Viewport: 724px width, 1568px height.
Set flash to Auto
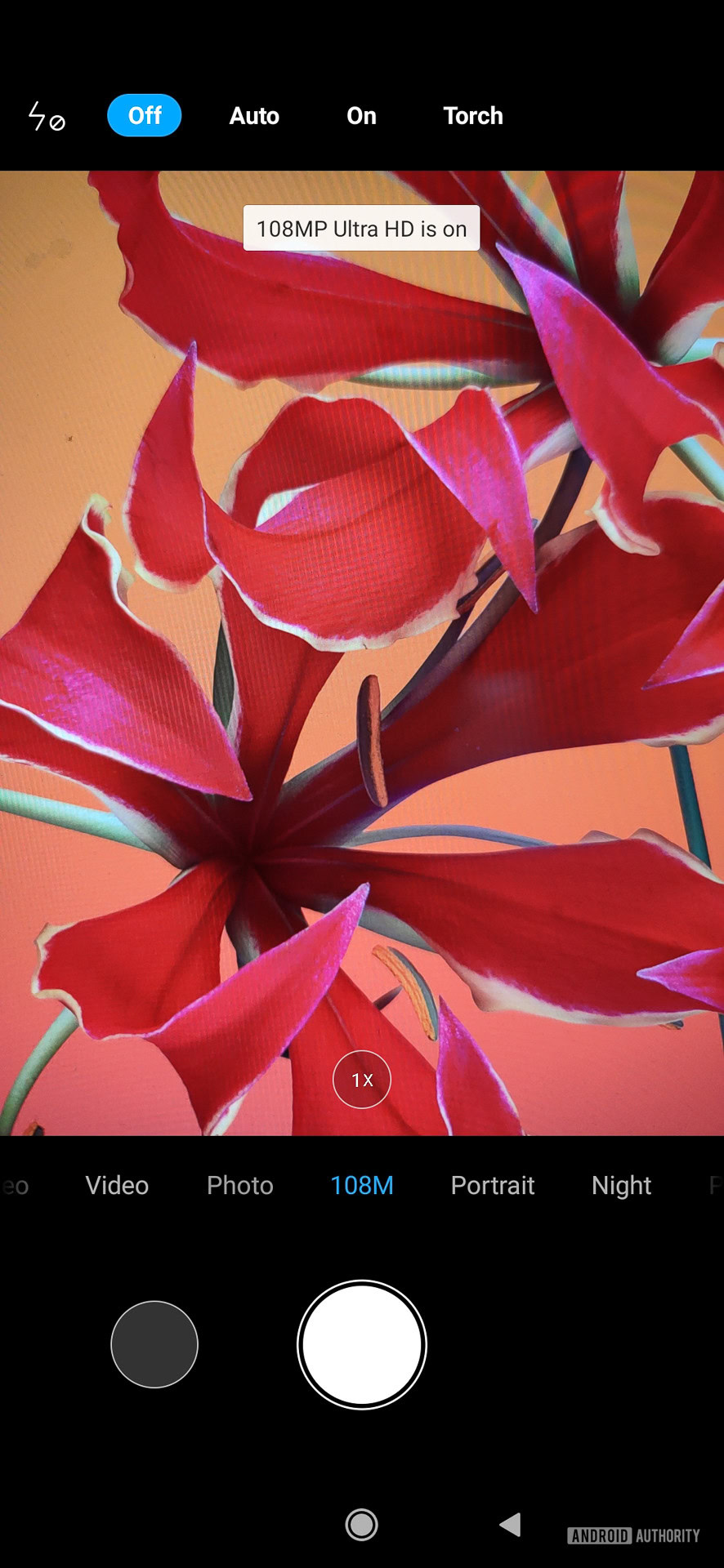pyautogui.click(x=254, y=116)
